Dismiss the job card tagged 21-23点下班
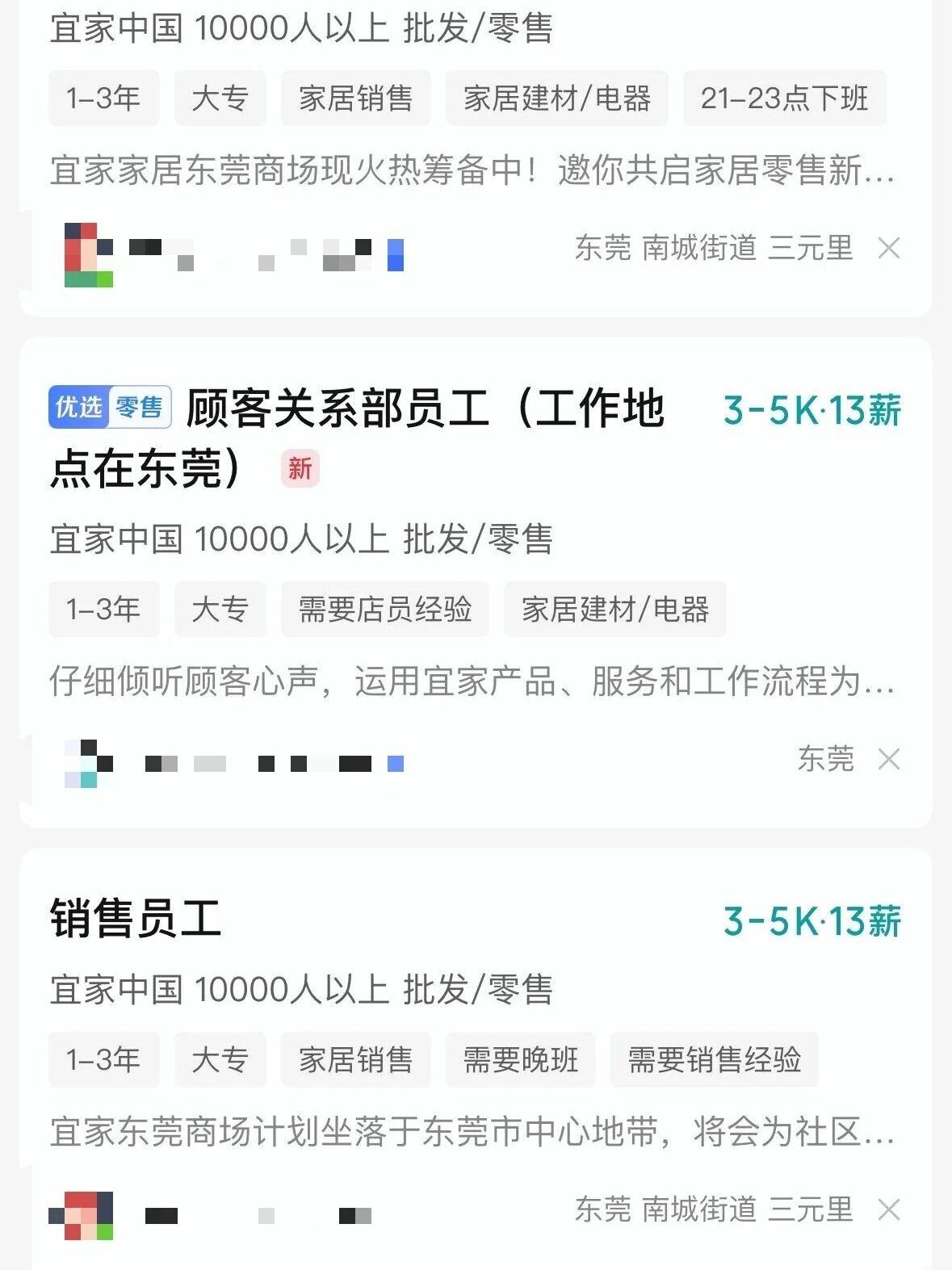 [889, 248]
